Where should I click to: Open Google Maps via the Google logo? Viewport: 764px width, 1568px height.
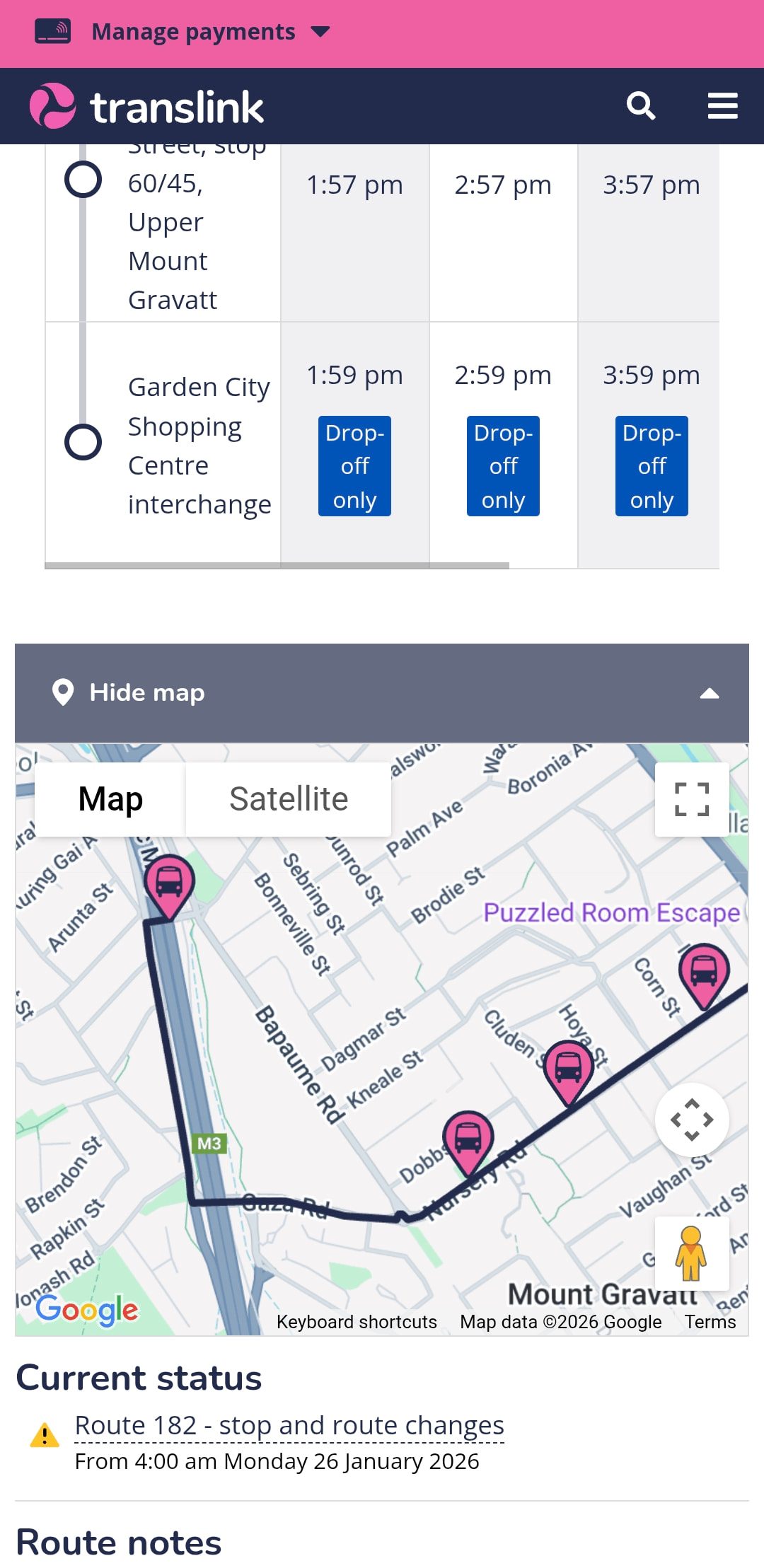pyautogui.click(x=88, y=1309)
